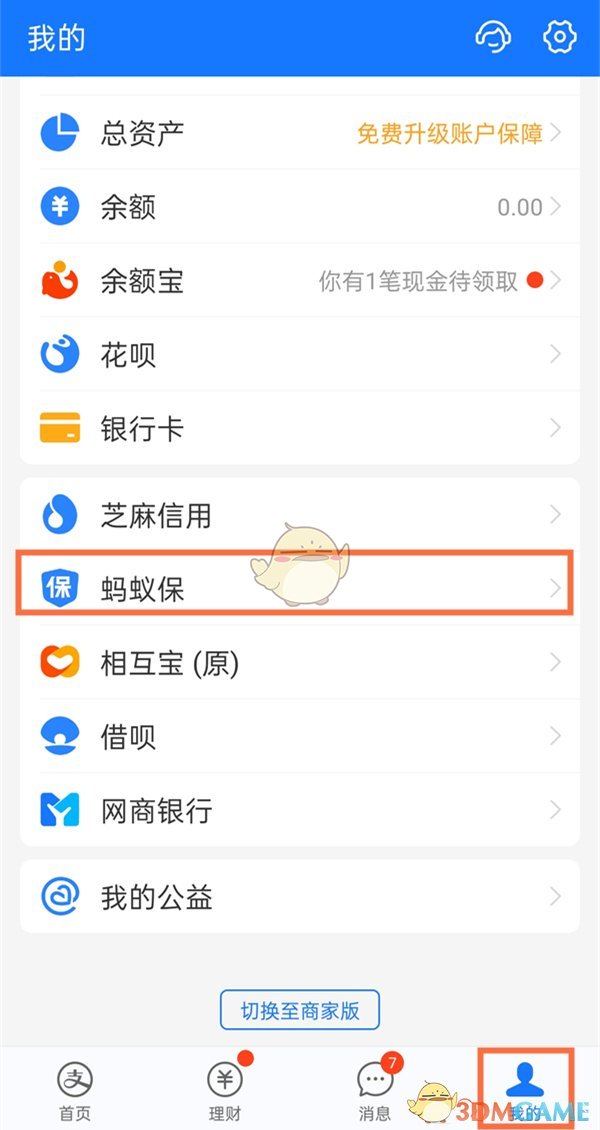Select the 我的 profile tab
Viewport: 600px width, 1130px height.
click(524, 1090)
